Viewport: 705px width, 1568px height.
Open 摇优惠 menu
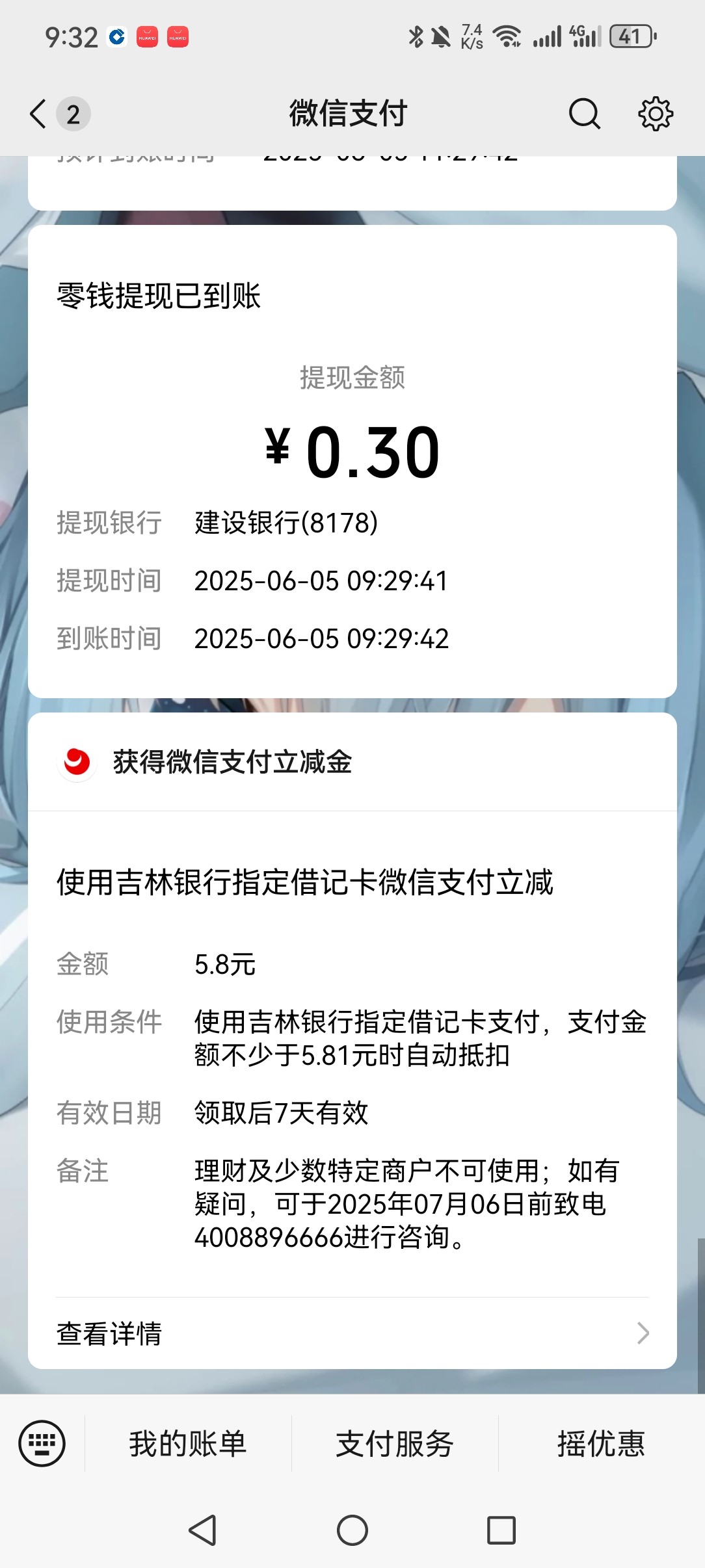pos(601,1444)
